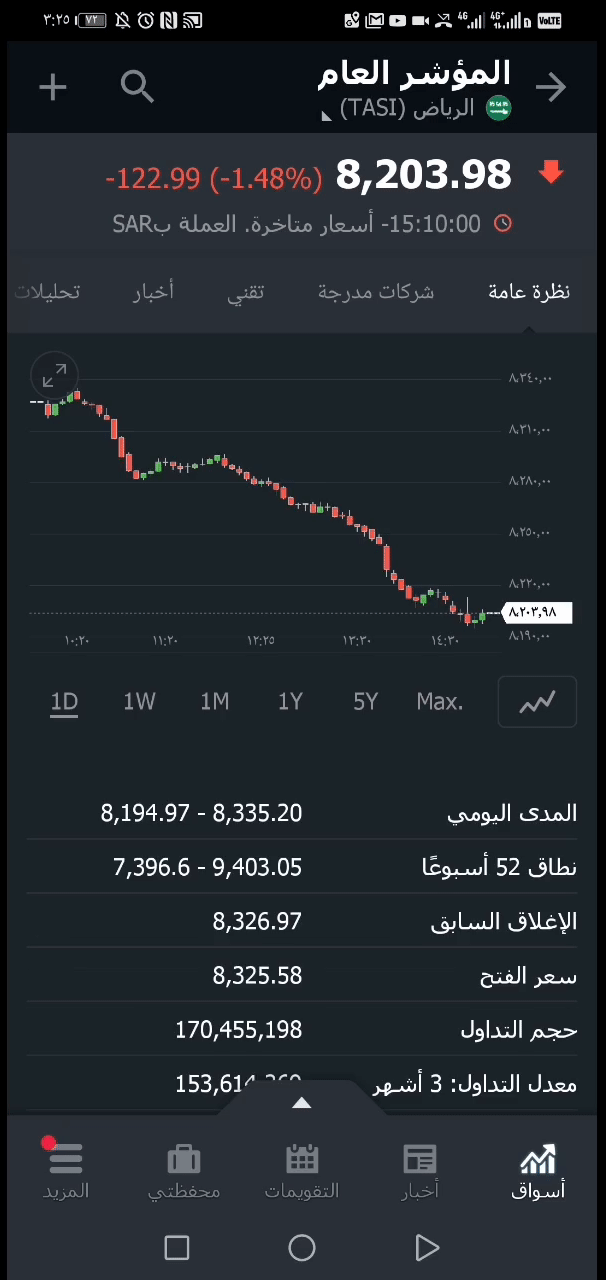606x1280 pixels.
Task: Open the التقويمات calendars tab
Action: pos(302,1171)
